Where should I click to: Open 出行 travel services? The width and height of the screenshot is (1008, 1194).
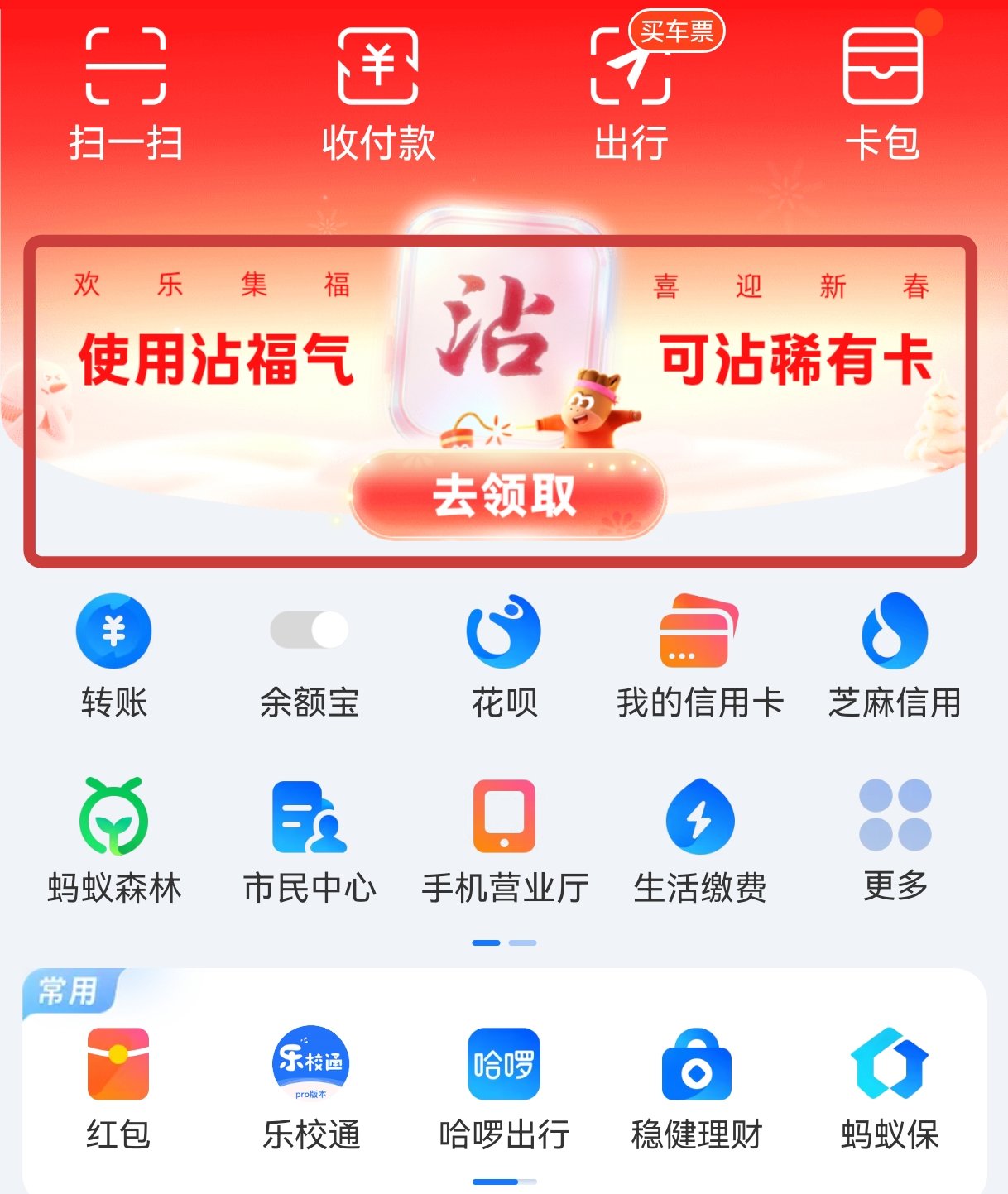pyautogui.click(x=631, y=93)
